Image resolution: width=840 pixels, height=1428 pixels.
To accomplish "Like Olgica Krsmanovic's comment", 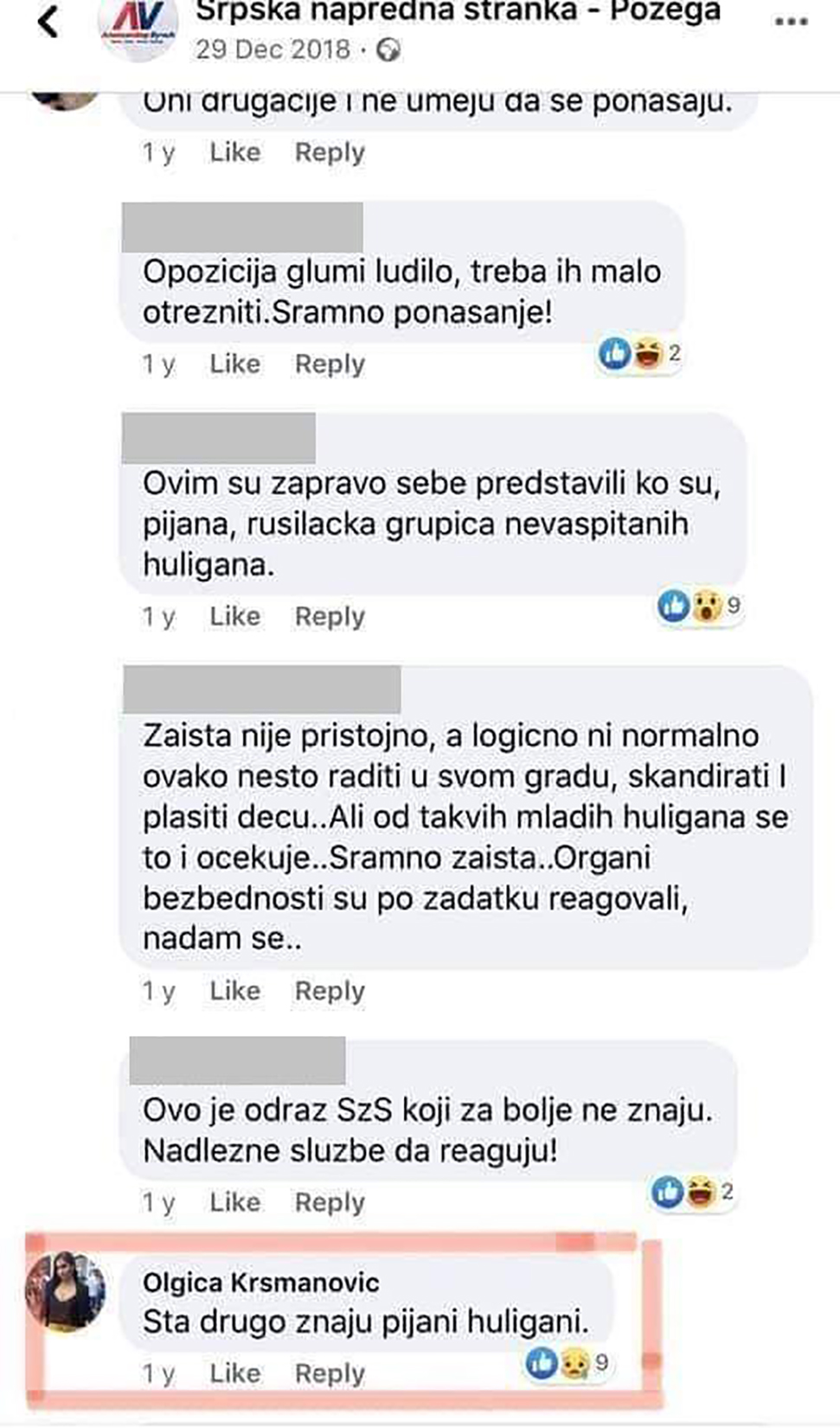I will 234,1373.
